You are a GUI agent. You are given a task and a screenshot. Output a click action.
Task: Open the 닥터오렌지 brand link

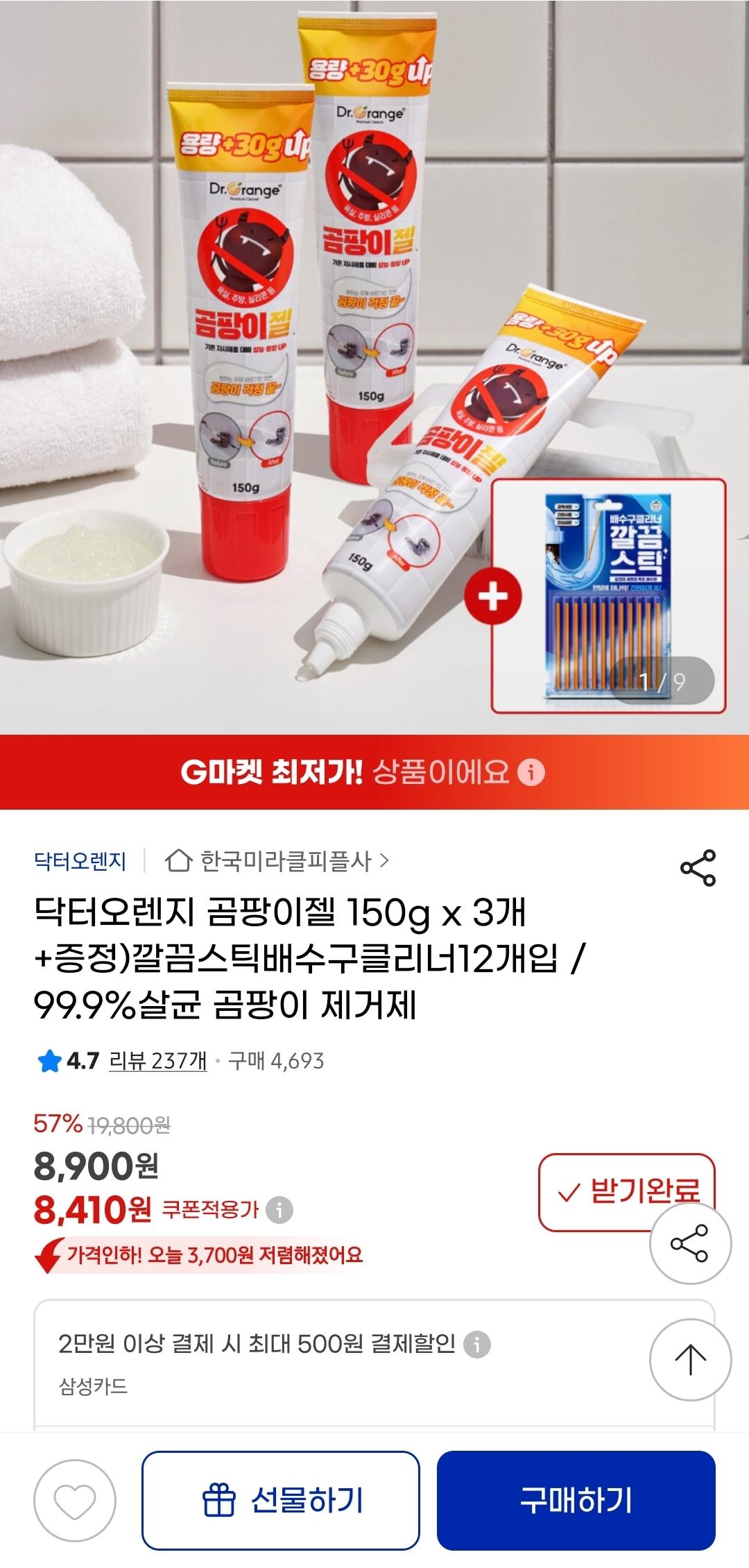(80, 861)
